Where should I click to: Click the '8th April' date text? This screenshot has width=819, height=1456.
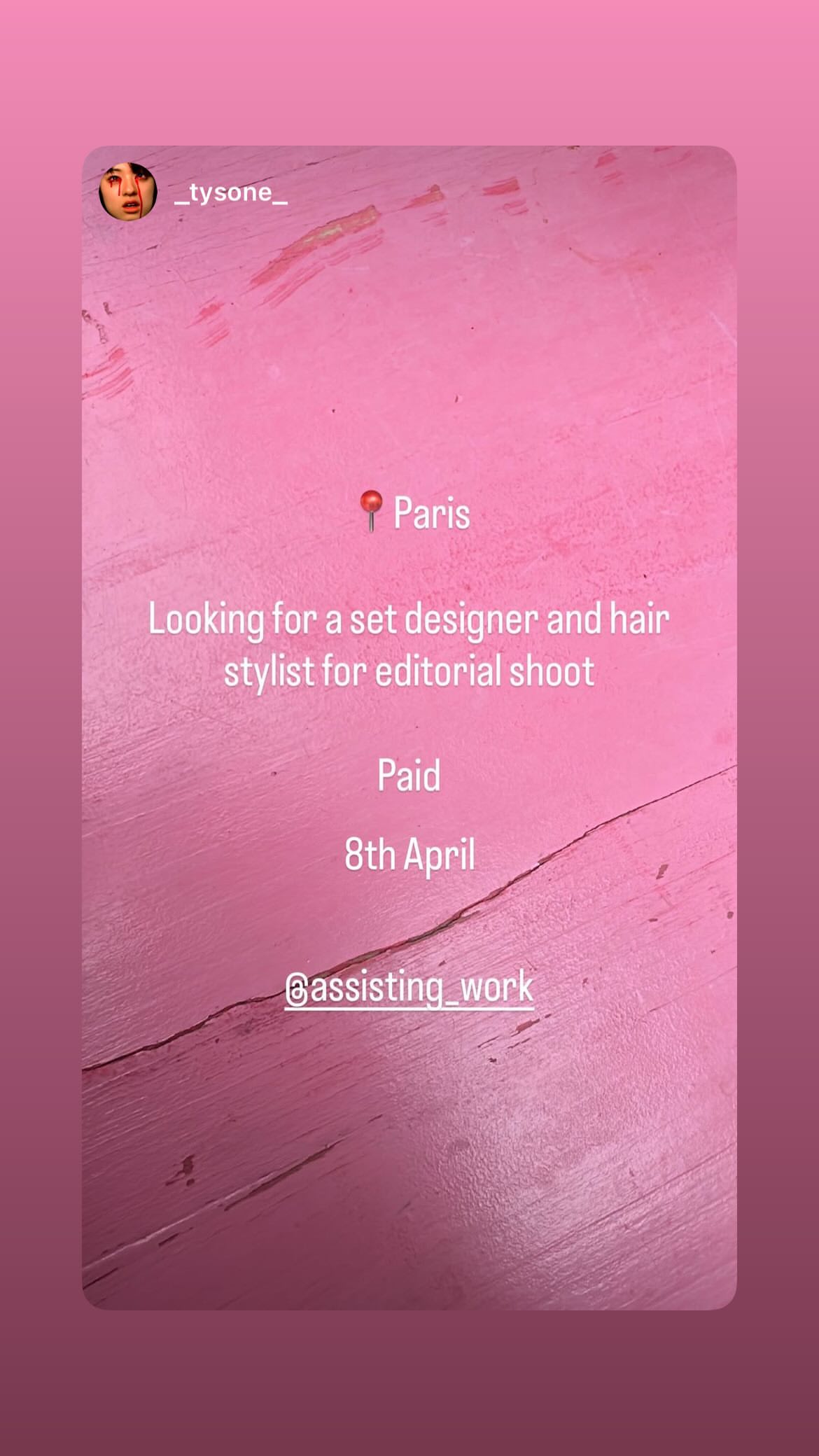pyautogui.click(x=409, y=855)
